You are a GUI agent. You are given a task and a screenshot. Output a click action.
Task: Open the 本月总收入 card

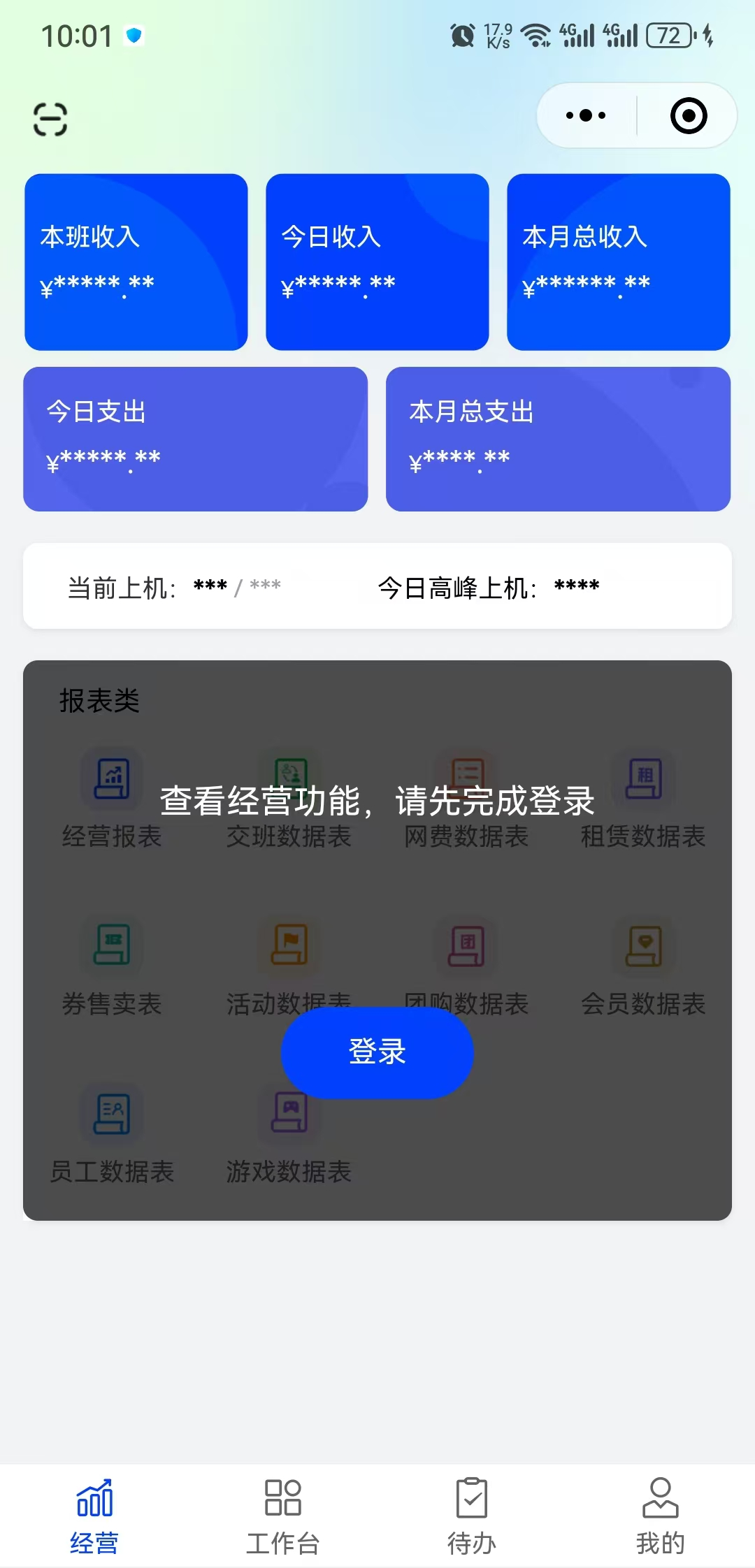(x=619, y=262)
